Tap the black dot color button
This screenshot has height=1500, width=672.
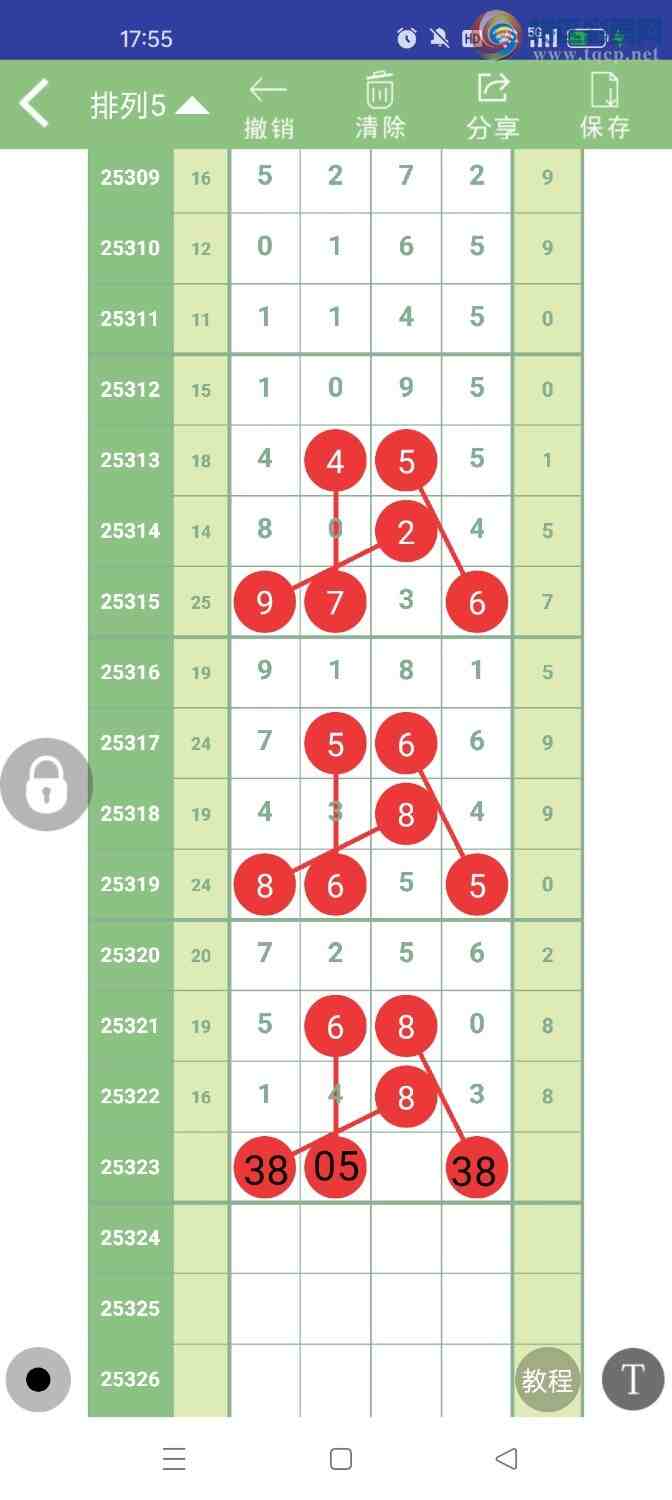coord(38,1380)
